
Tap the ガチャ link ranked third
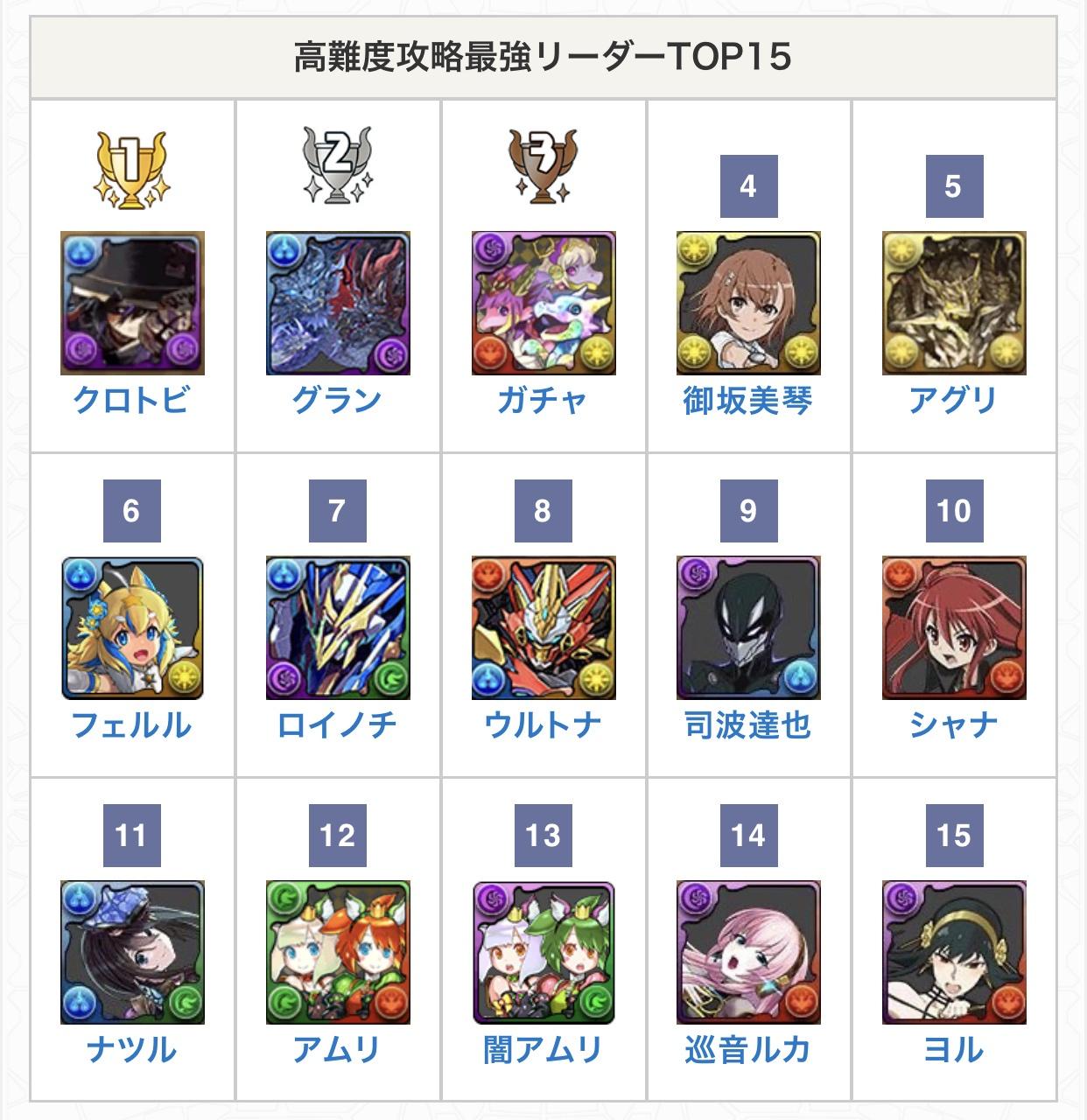(543, 401)
